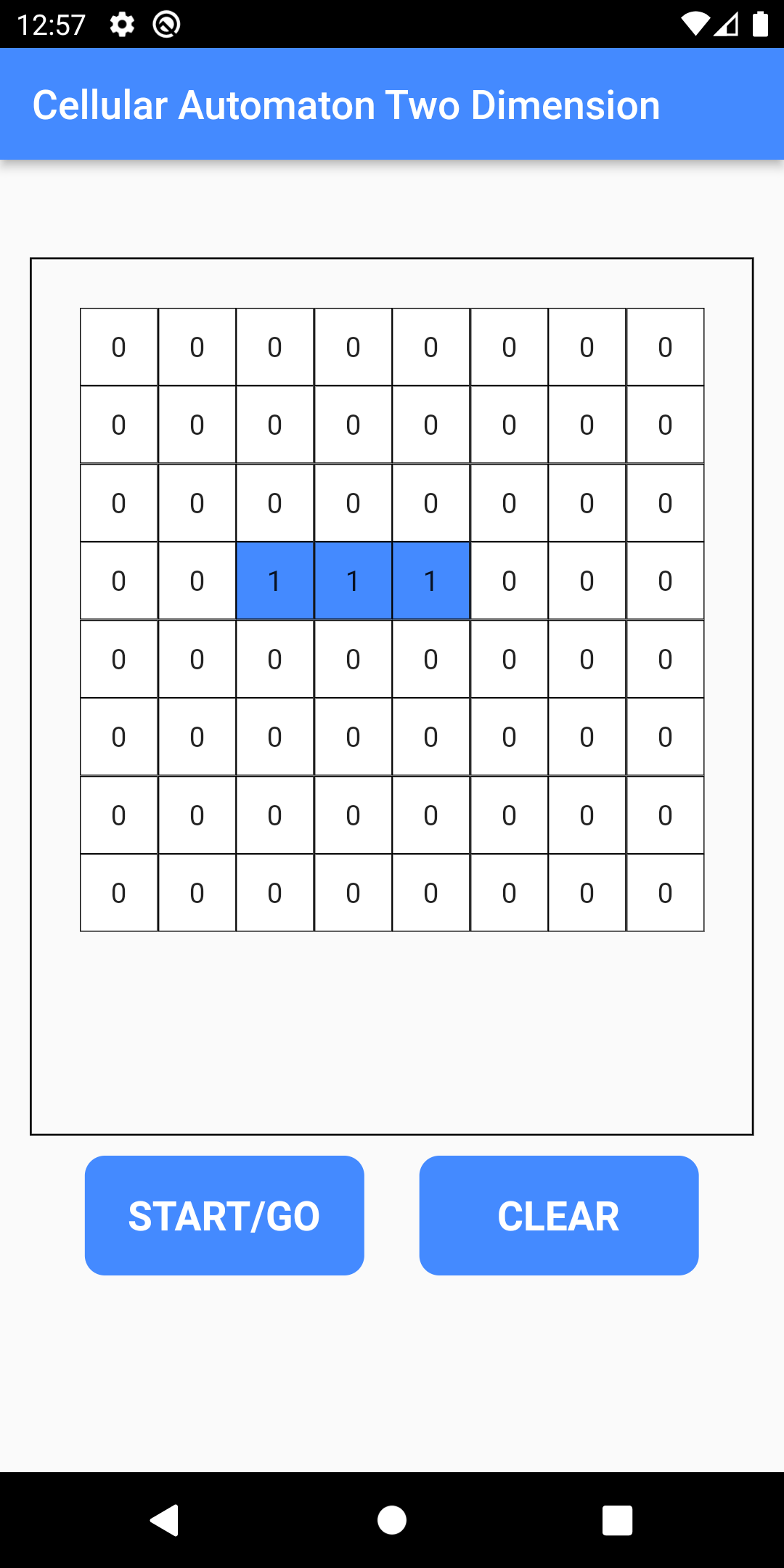This screenshot has height=1568, width=784.
Task: Activate the top-right corner grid cell
Action: (x=665, y=347)
